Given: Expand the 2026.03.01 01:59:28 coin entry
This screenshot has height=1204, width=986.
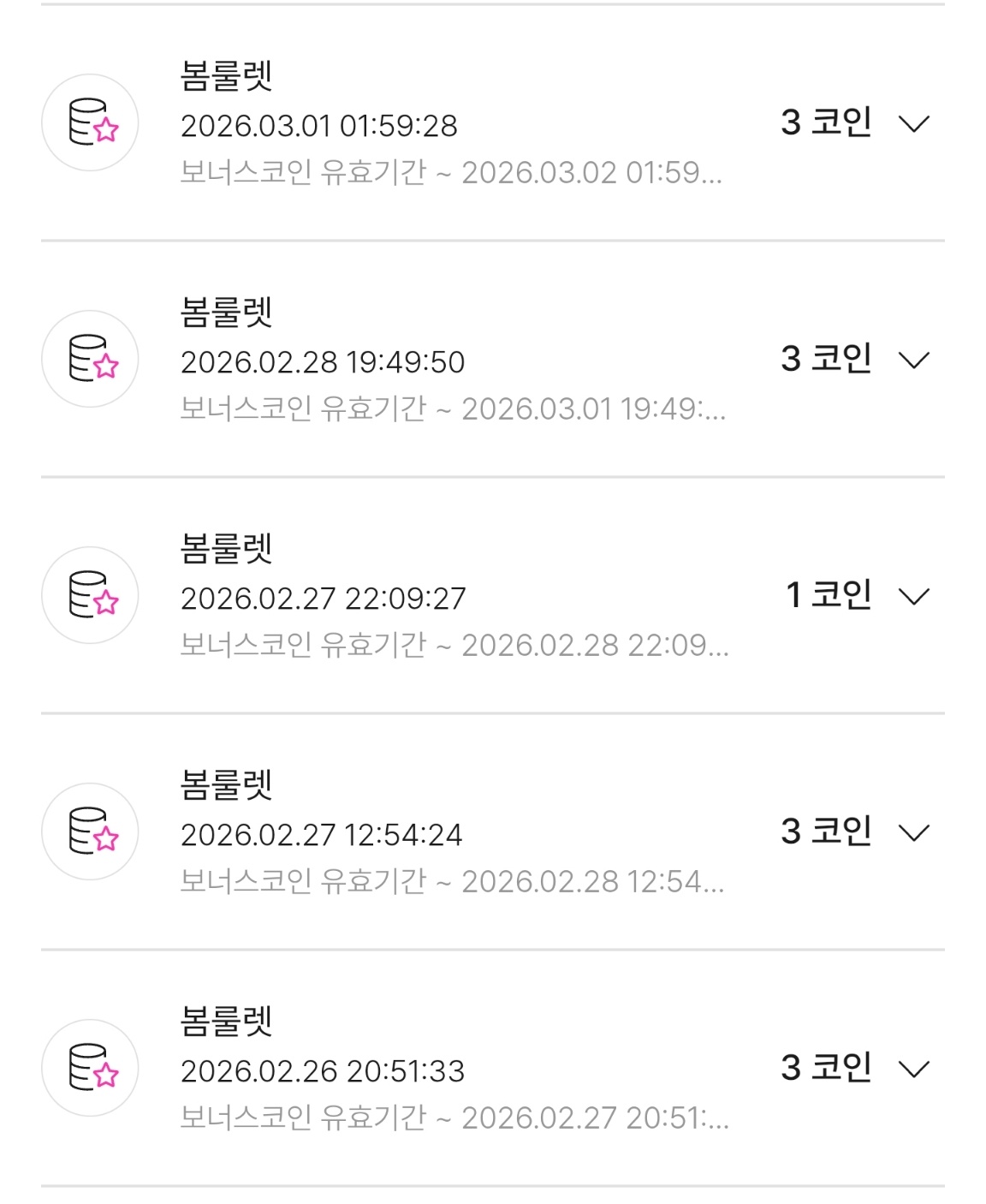Looking at the screenshot, I should [x=913, y=124].
